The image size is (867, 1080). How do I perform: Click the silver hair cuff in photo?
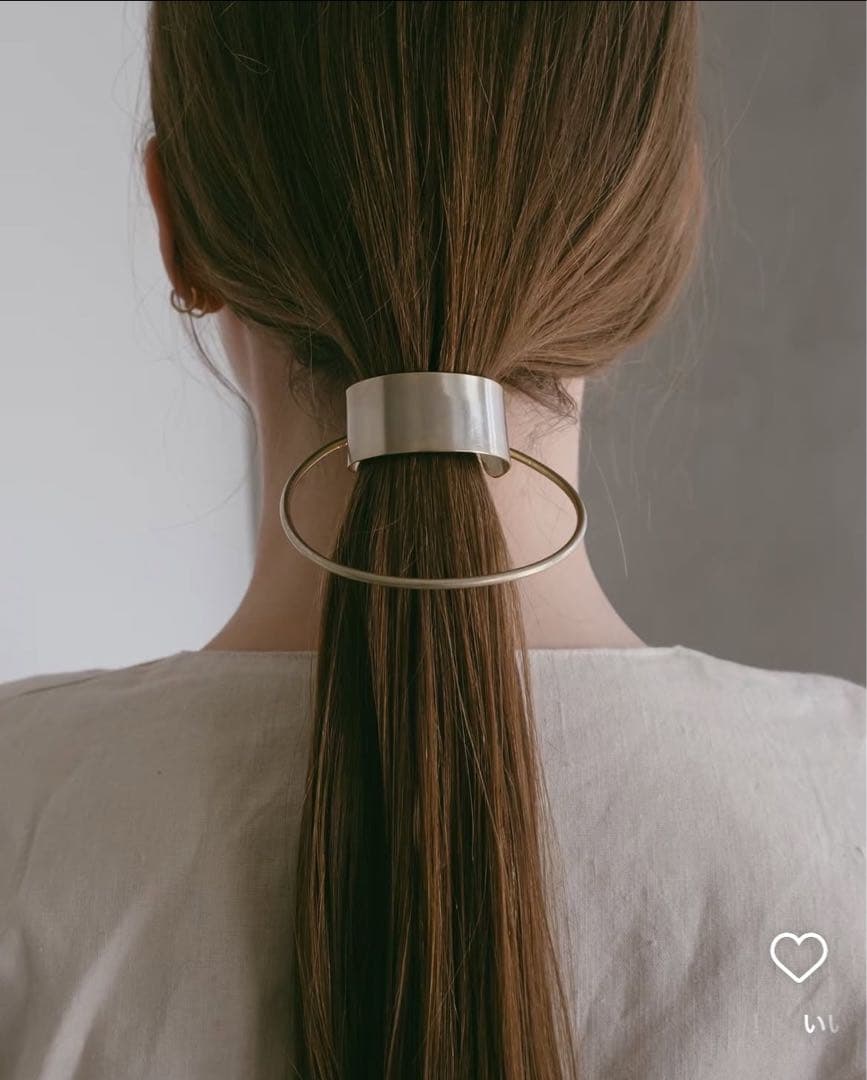(x=428, y=418)
